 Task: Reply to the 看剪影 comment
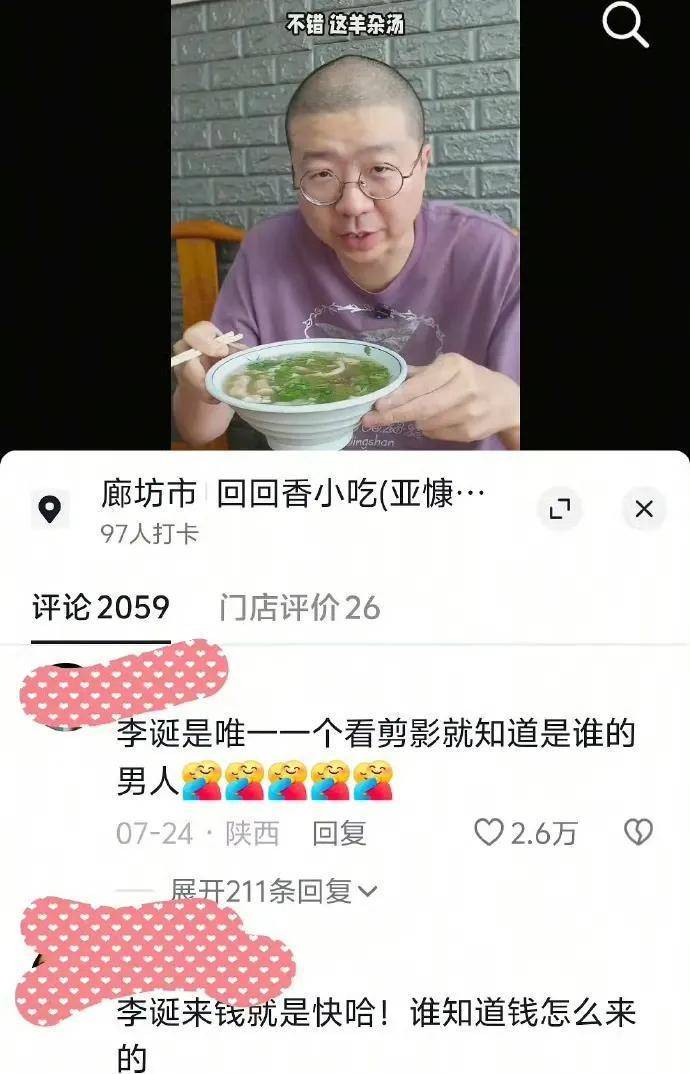coord(339,833)
